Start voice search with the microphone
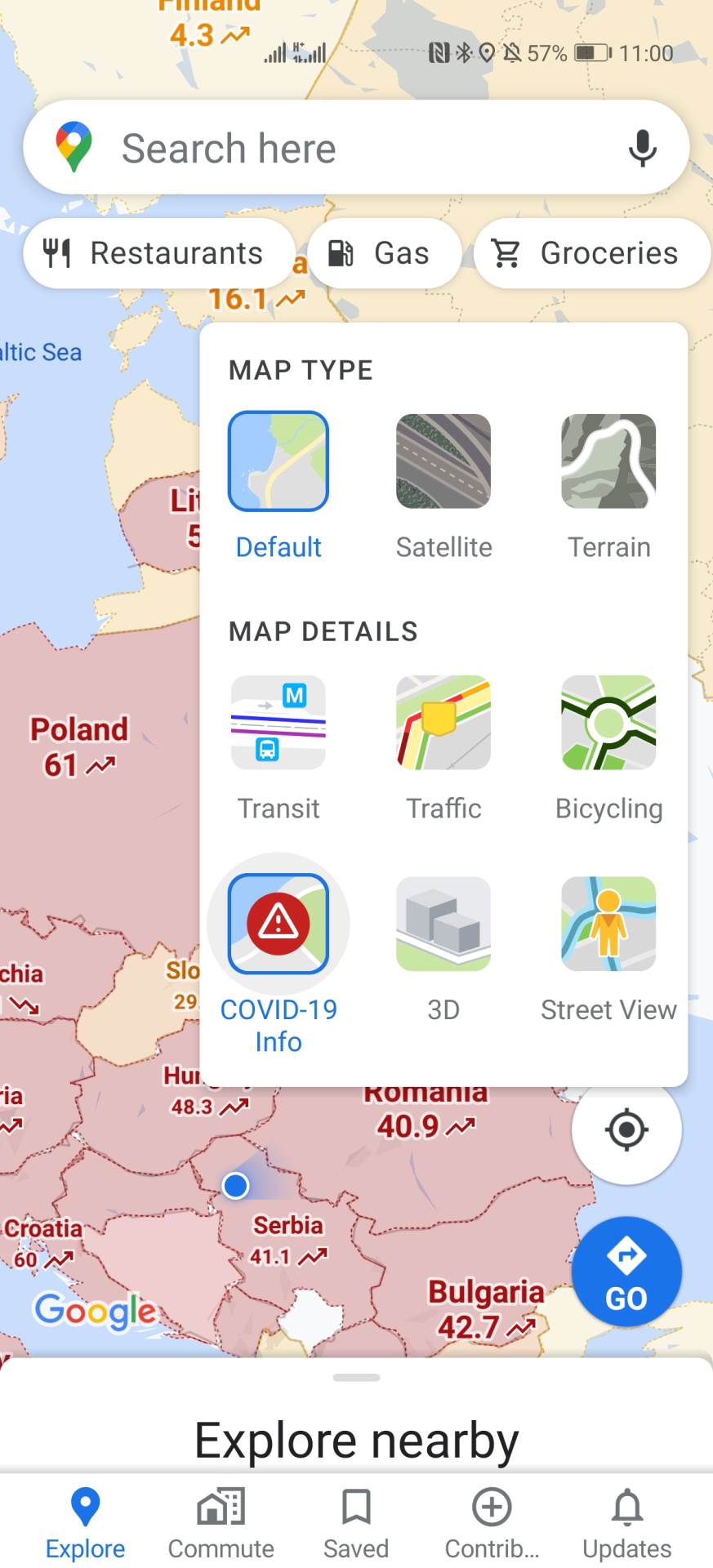Image resolution: width=713 pixels, height=1568 pixels. click(x=642, y=149)
